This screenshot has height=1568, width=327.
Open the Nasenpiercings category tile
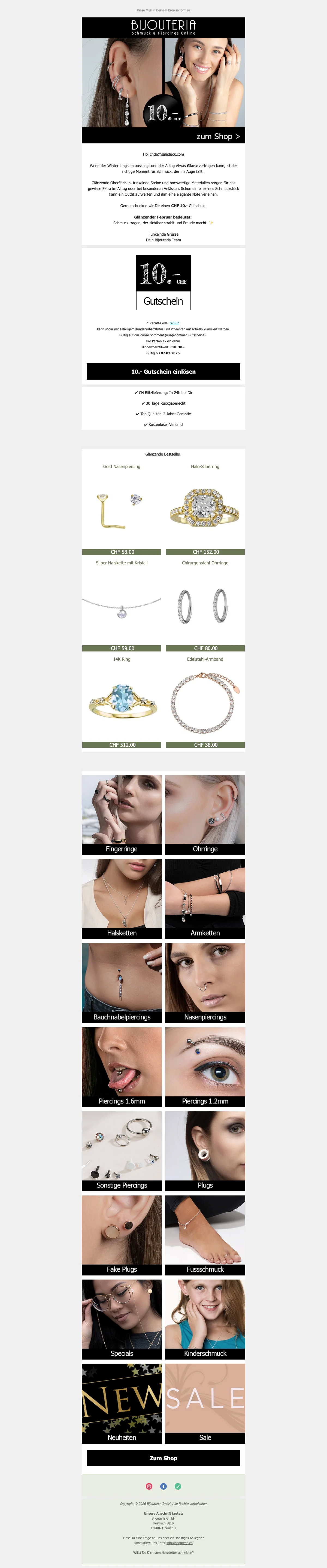point(205,982)
